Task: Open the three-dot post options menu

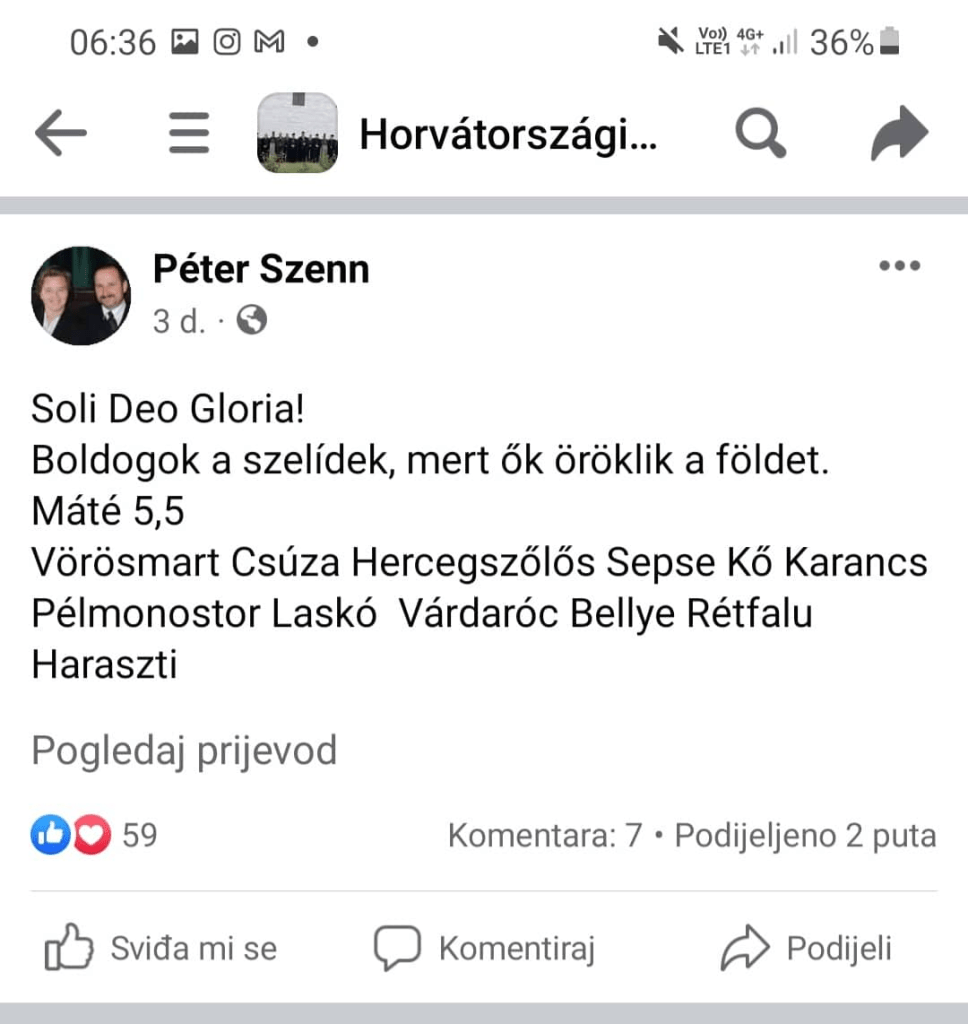Action: pyautogui.click(x=900, y=265)
